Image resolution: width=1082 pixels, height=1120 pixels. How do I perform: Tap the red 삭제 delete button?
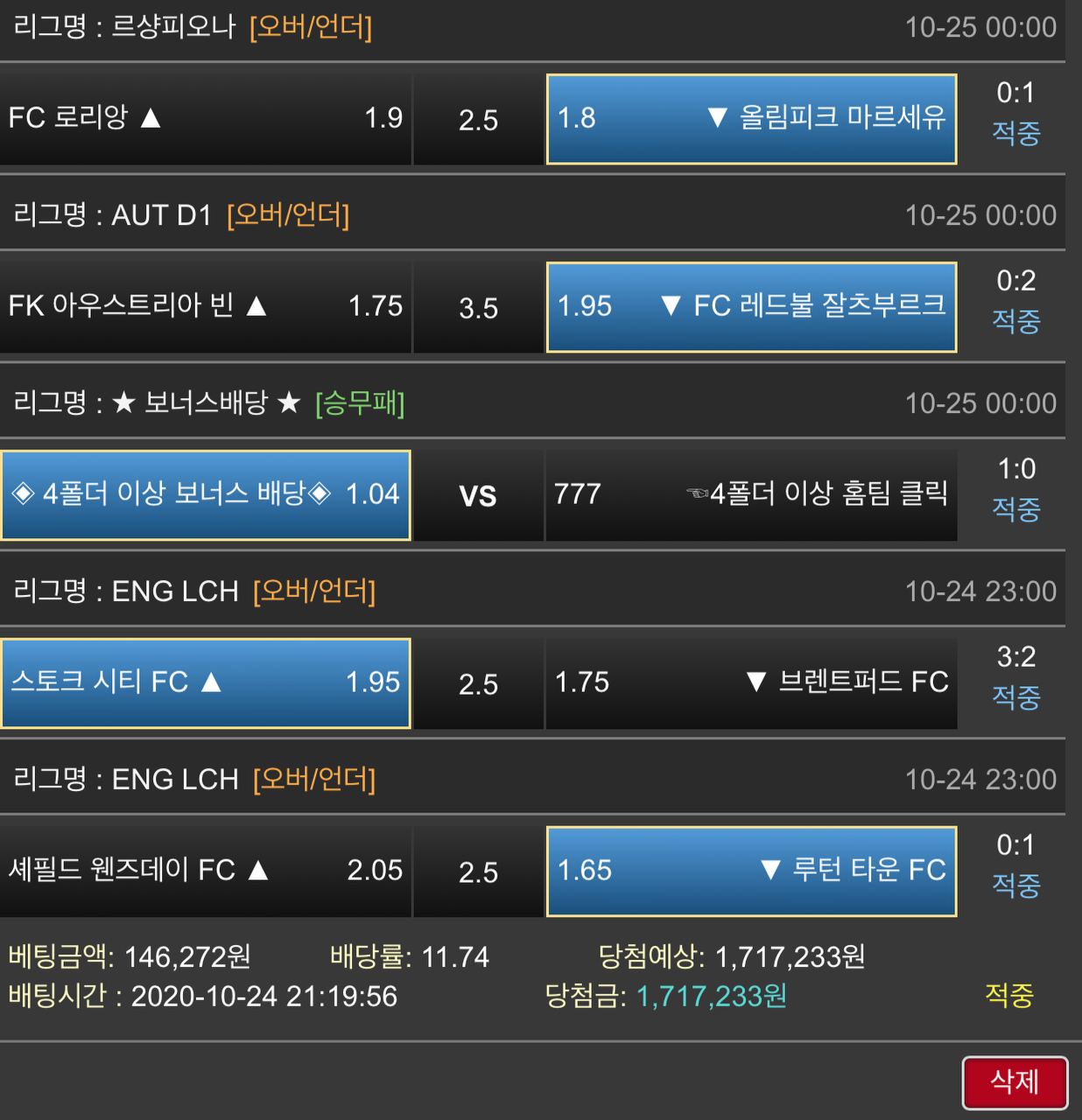[x=1015, y=1082]
